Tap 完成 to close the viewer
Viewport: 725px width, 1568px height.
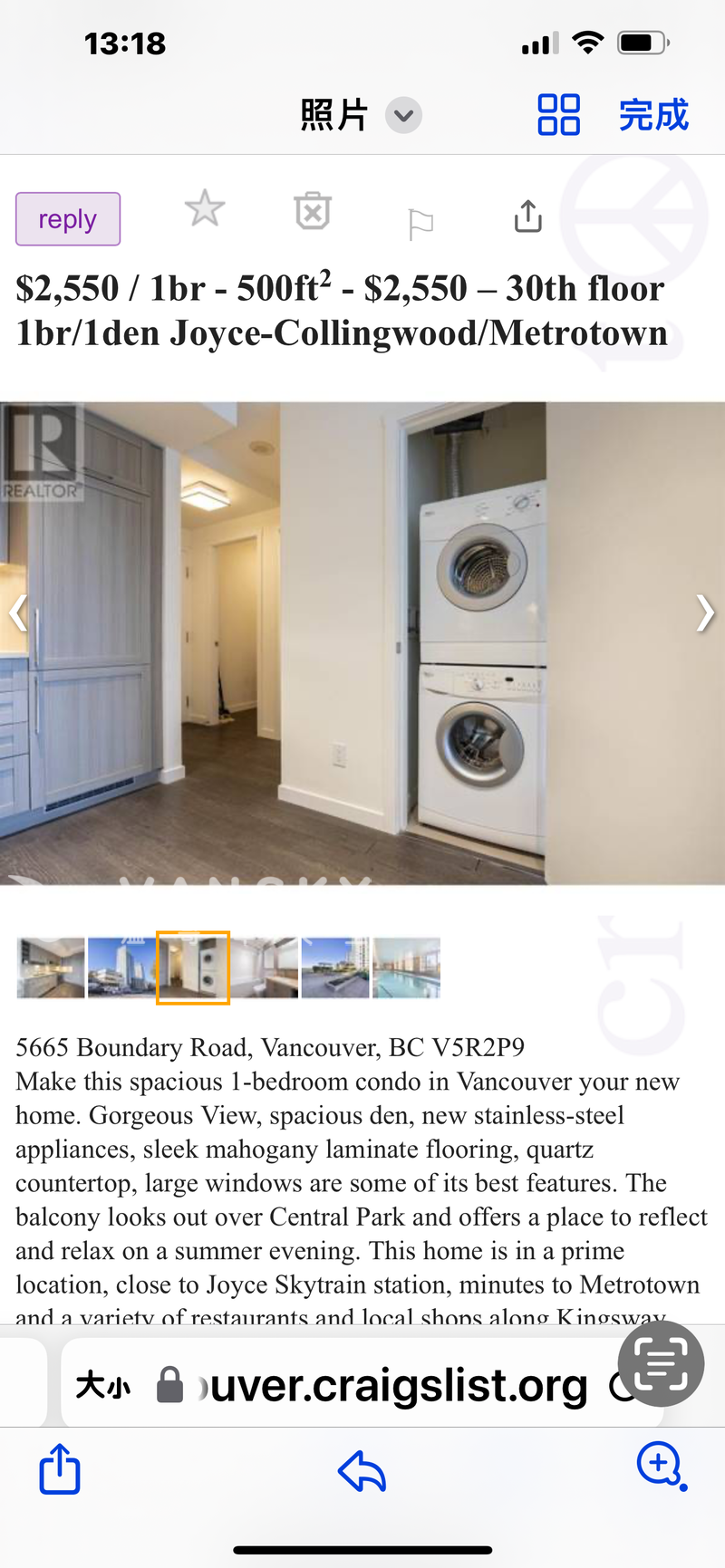pos(653,115)
